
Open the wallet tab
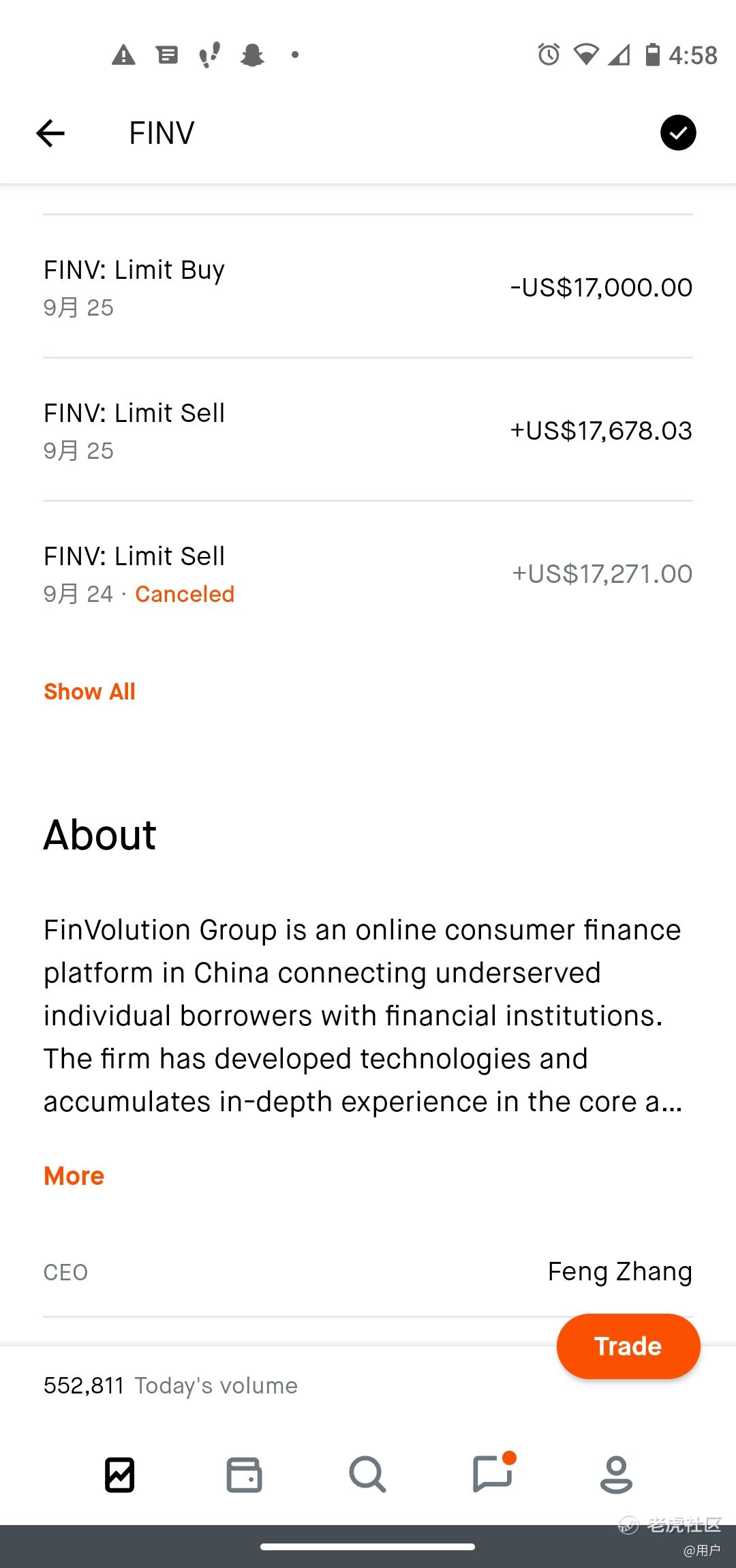point(244,1475)
